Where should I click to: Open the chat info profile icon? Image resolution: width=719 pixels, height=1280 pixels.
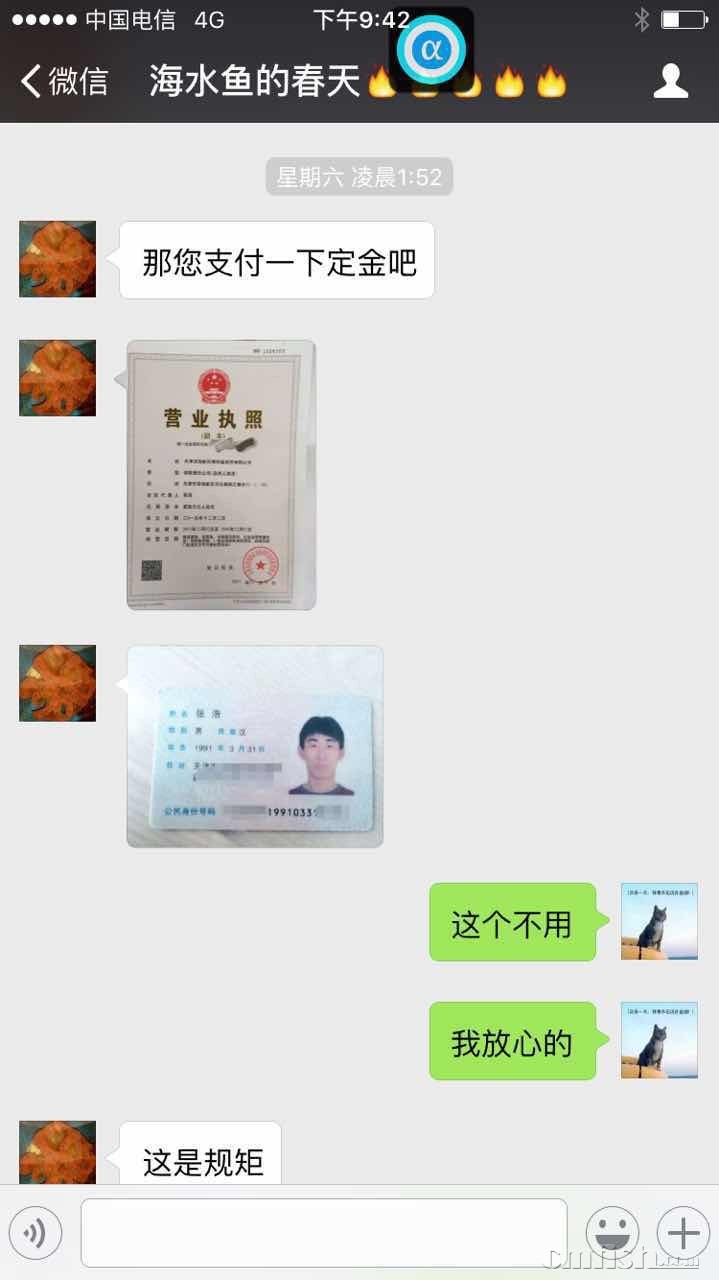coord(670,81)
